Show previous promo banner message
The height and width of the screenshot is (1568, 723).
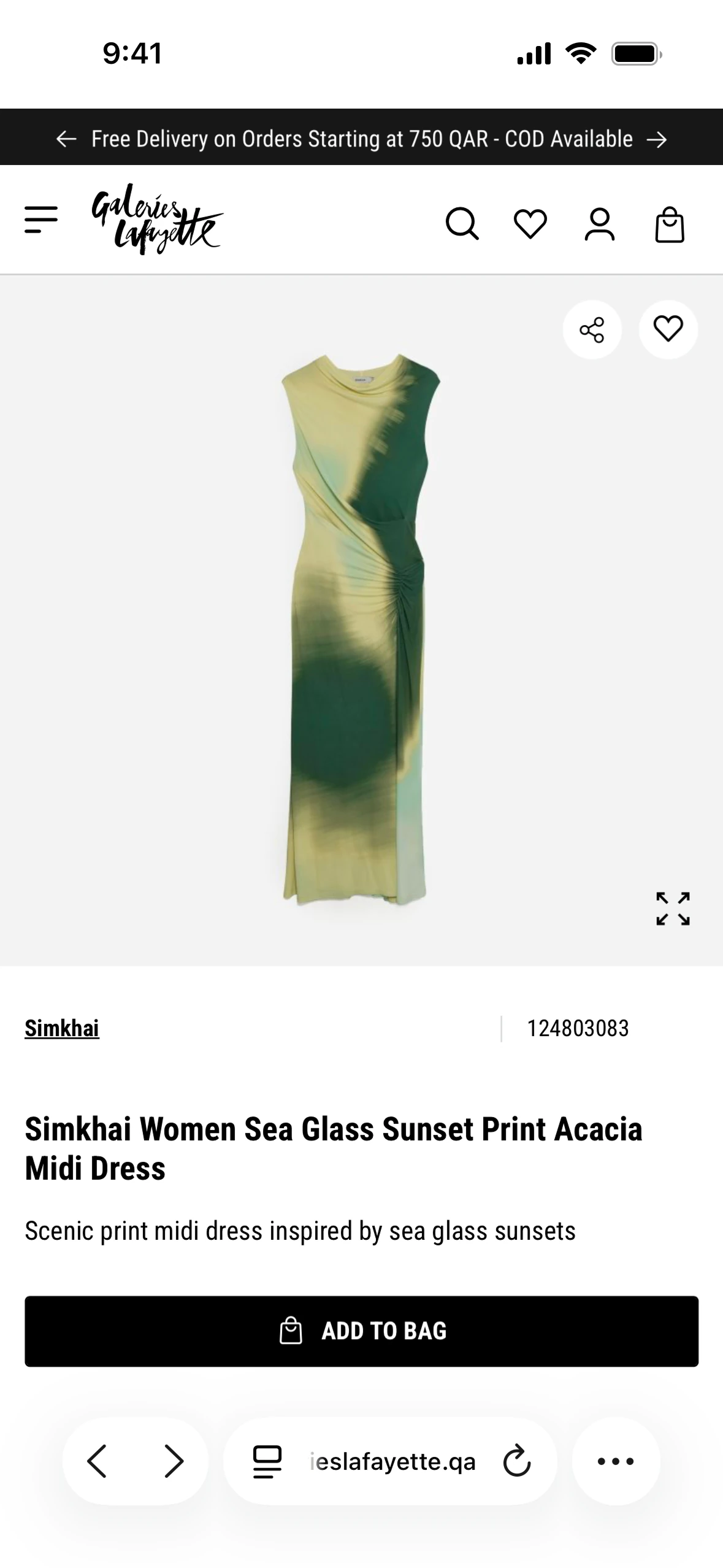coord(66,139)
